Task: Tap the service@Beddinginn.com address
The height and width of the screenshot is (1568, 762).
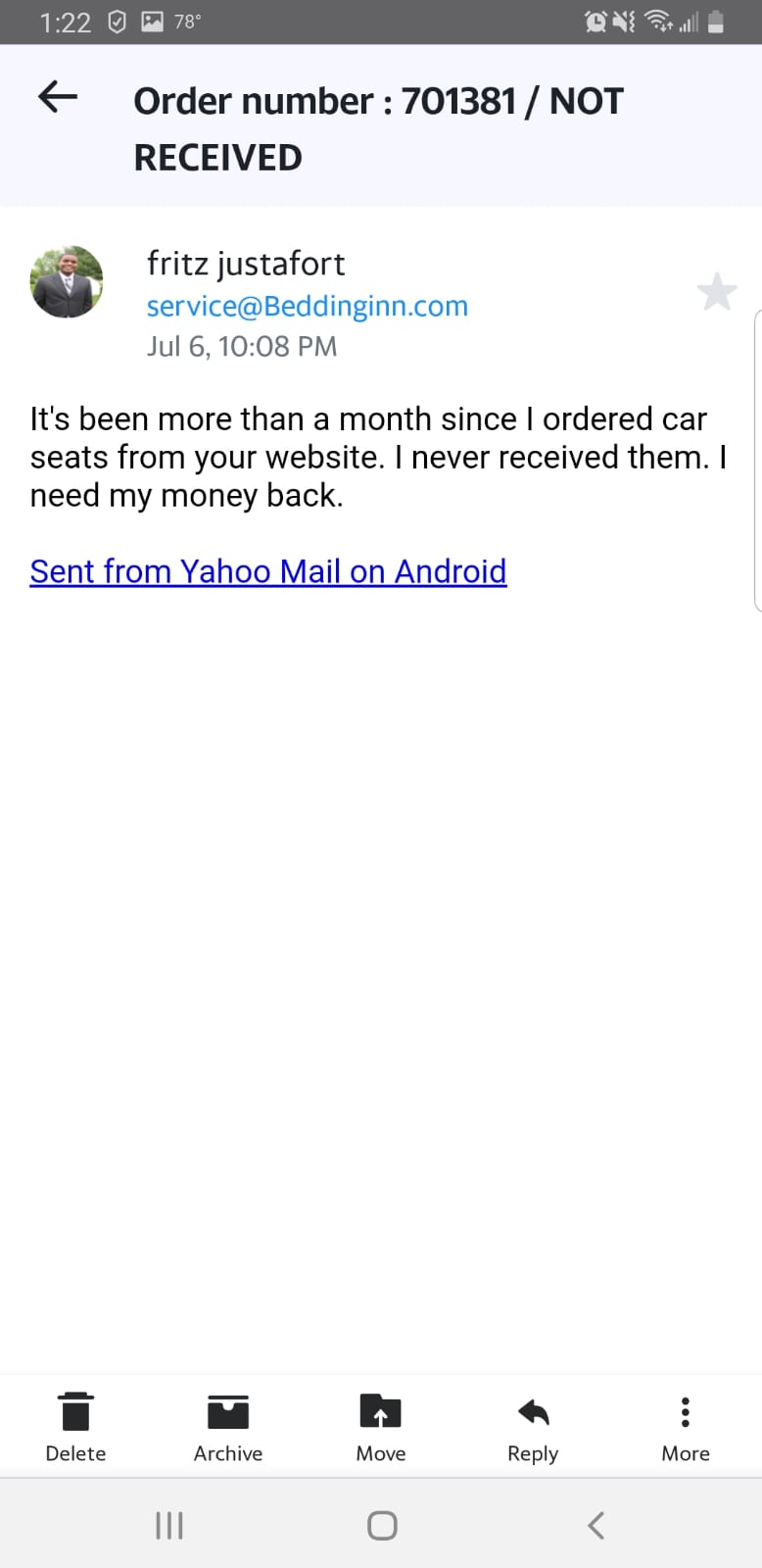Action: tap(307, 306)
